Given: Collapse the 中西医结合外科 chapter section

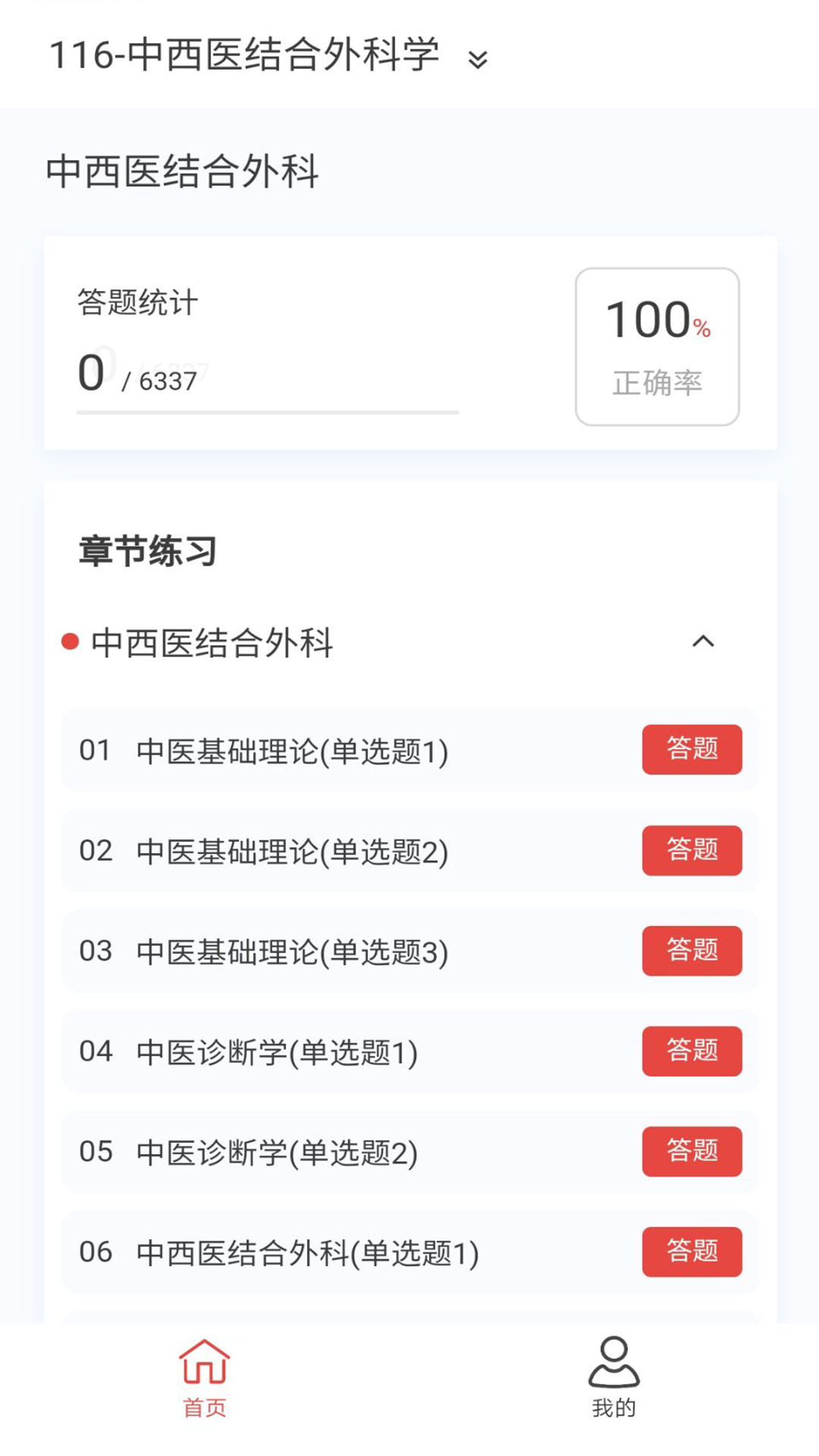Looking at the screenshot, I should (703, 642).
